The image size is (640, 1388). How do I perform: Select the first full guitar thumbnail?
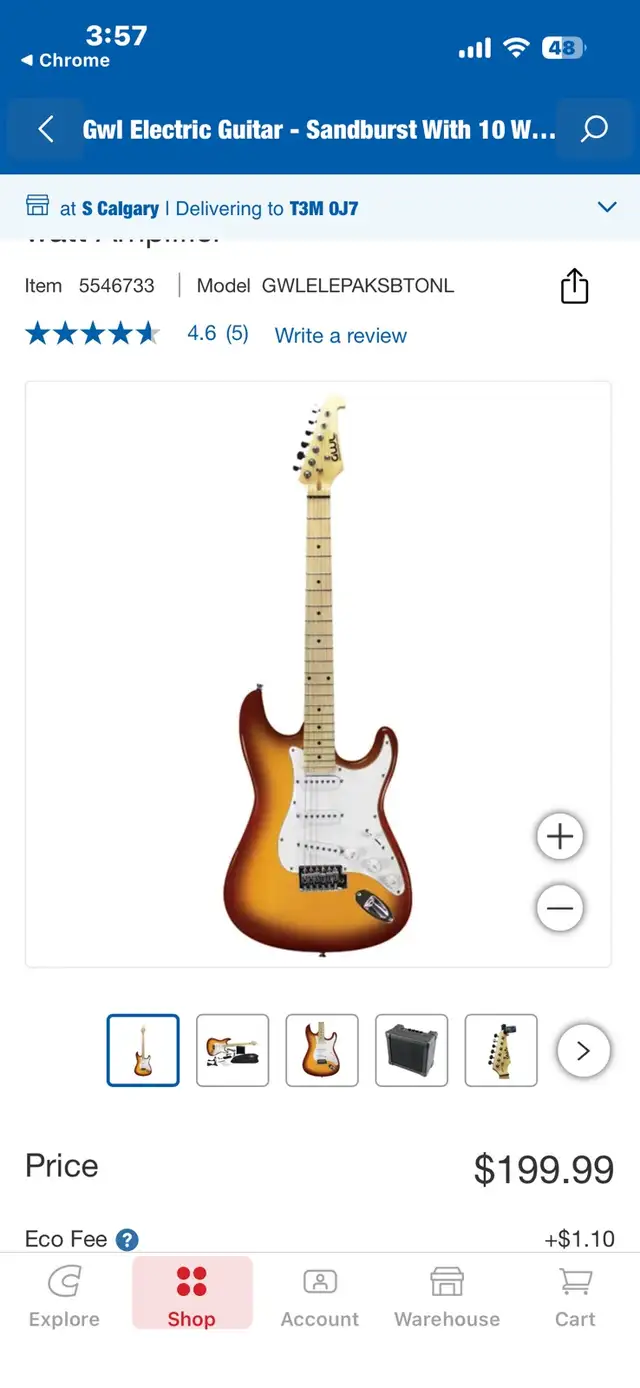click(x=143, y=1050)
